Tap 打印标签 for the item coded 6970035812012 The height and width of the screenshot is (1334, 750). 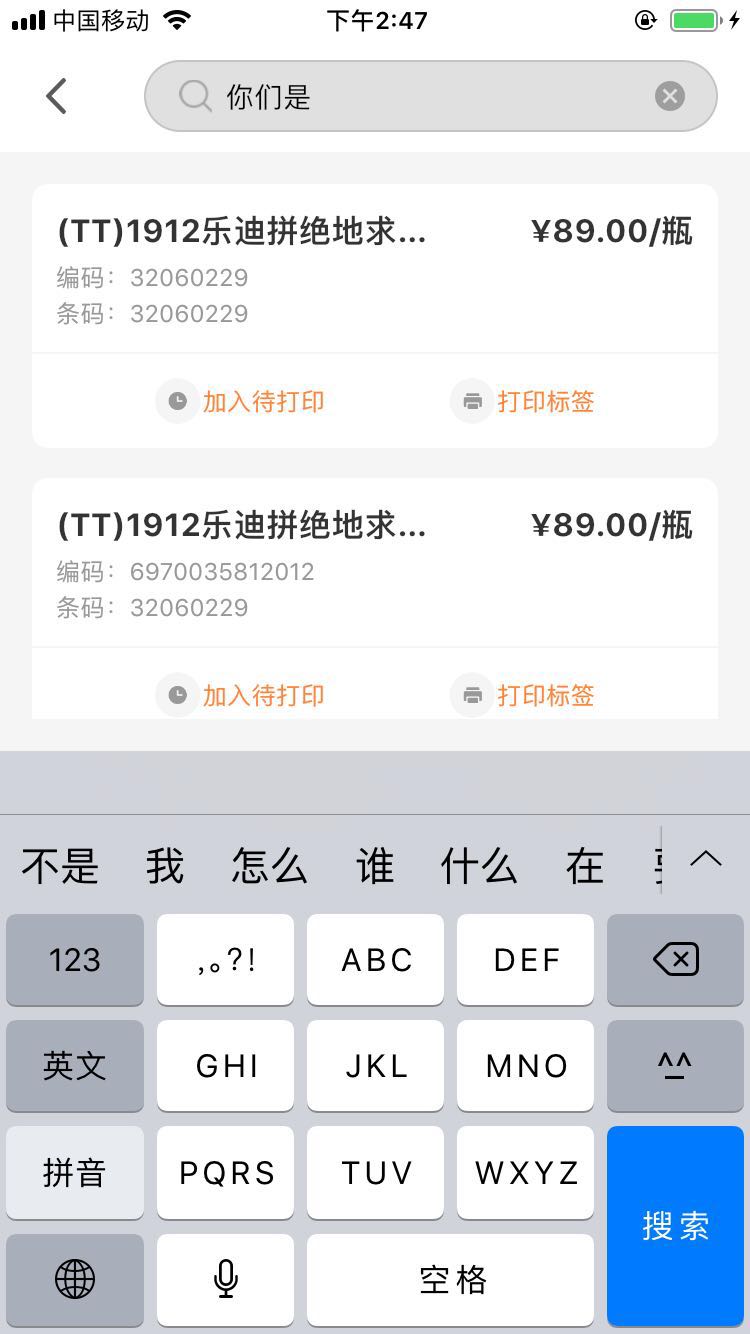coord(523,695)
